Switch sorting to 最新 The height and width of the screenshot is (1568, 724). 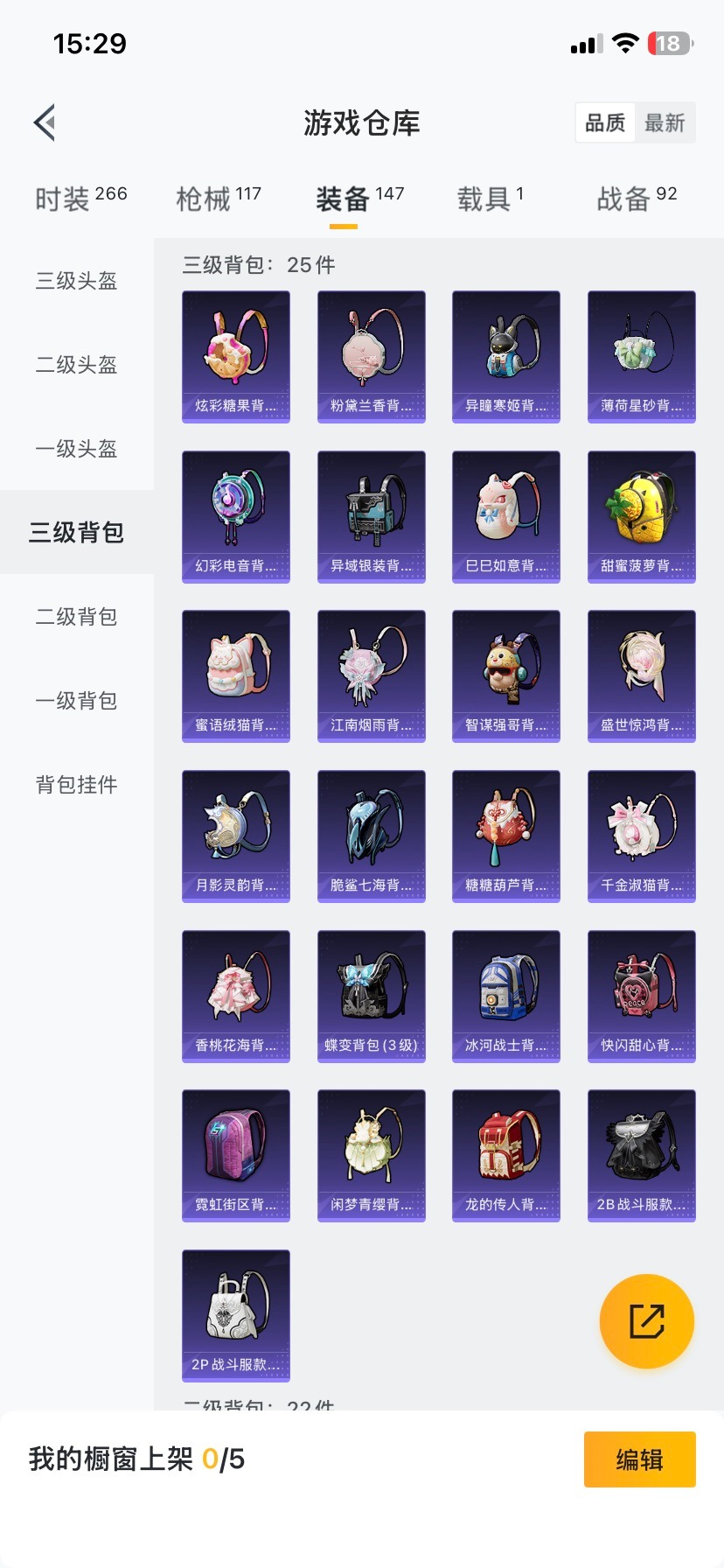(x=665, y=122)
